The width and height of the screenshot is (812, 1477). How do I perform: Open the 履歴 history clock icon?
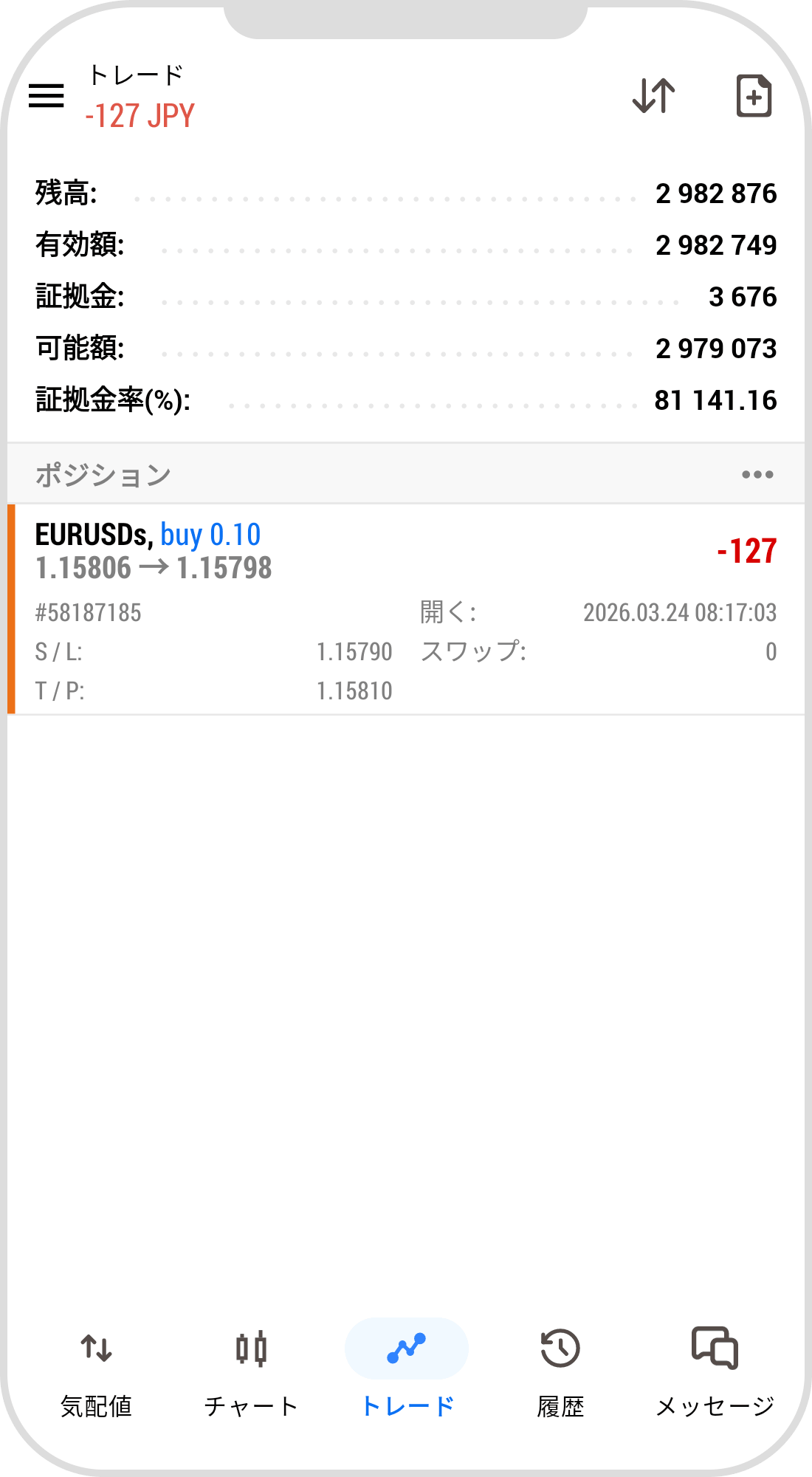(560, 1349)
